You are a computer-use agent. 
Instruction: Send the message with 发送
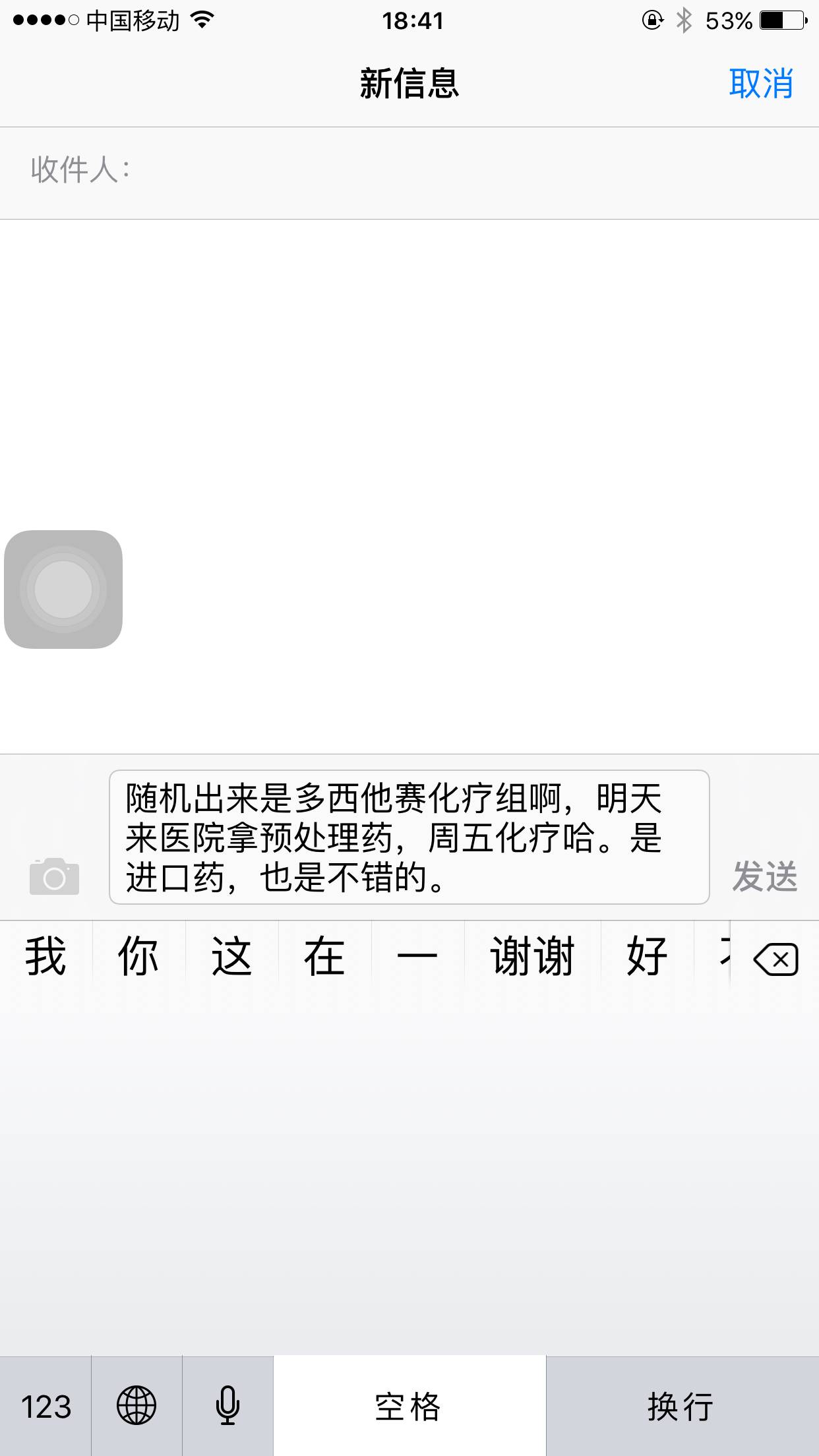point(764,876)
